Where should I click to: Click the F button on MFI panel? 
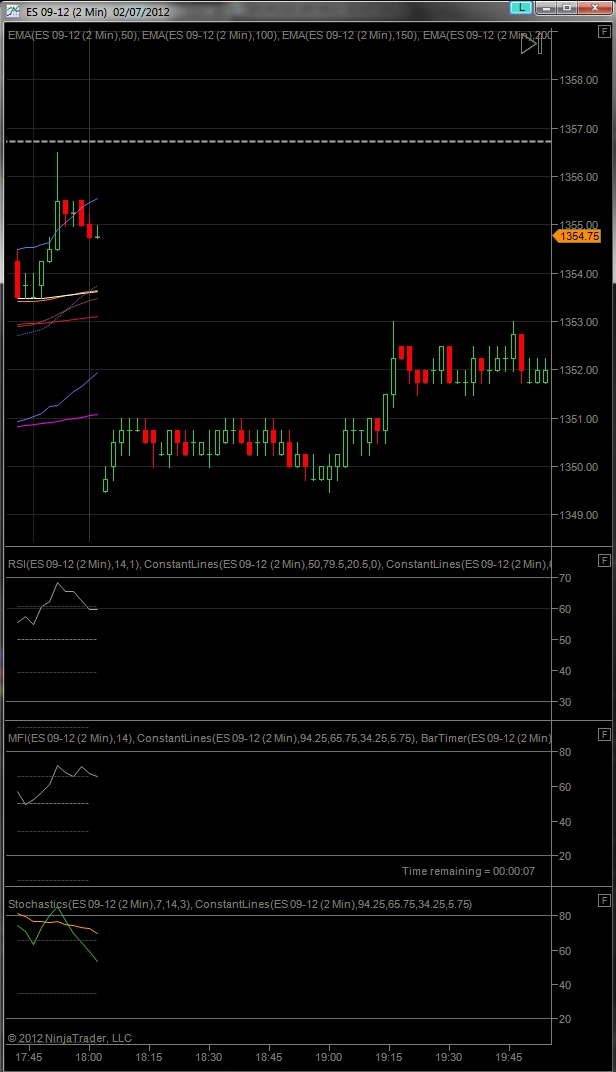pyautogui.click(x=603, y=735)
